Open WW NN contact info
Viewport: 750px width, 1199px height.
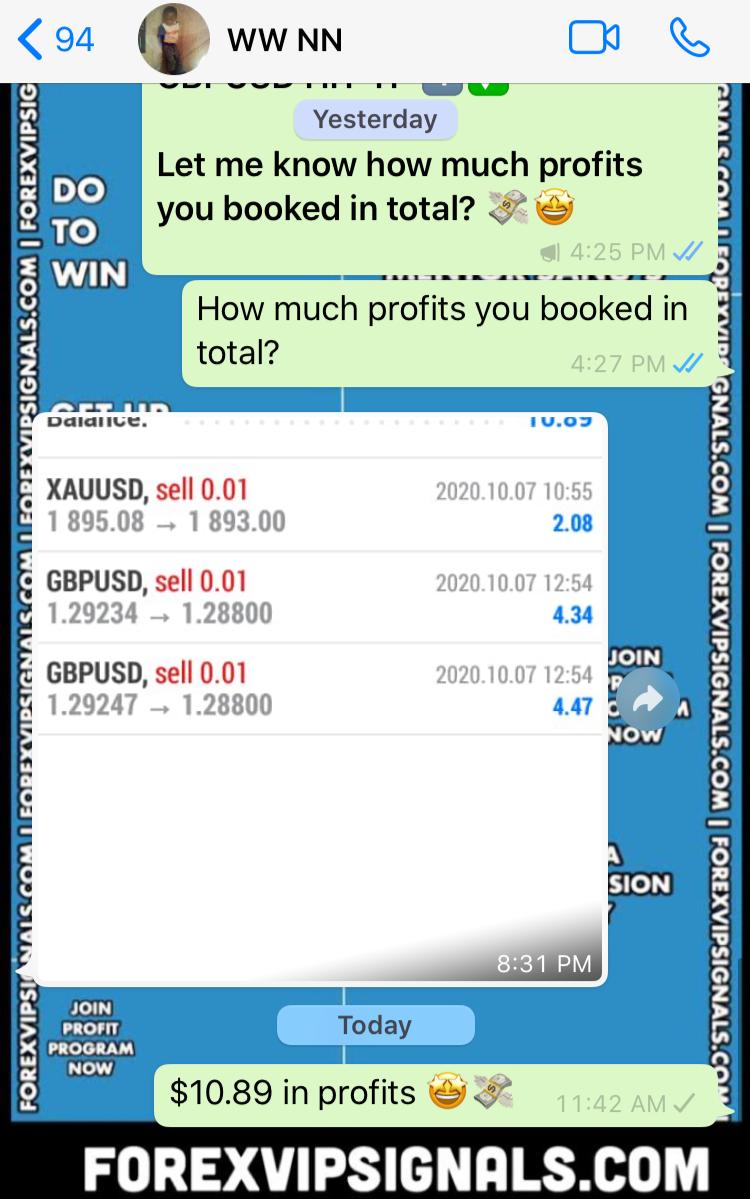[x=285, y=40]
